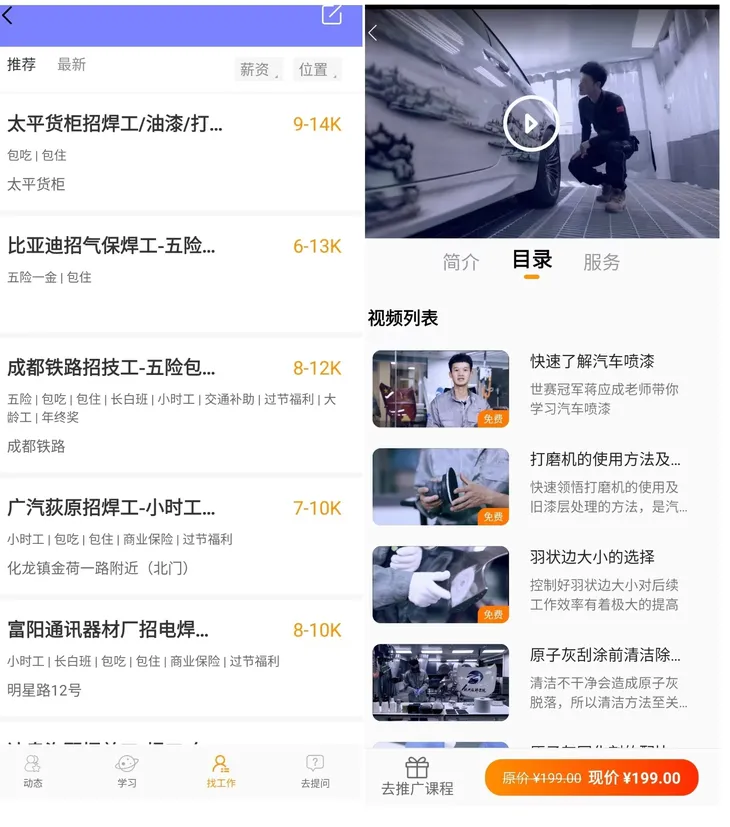
Task: Buy the course at 现价 ¥199.00
Action: click(x=591, y=778)
